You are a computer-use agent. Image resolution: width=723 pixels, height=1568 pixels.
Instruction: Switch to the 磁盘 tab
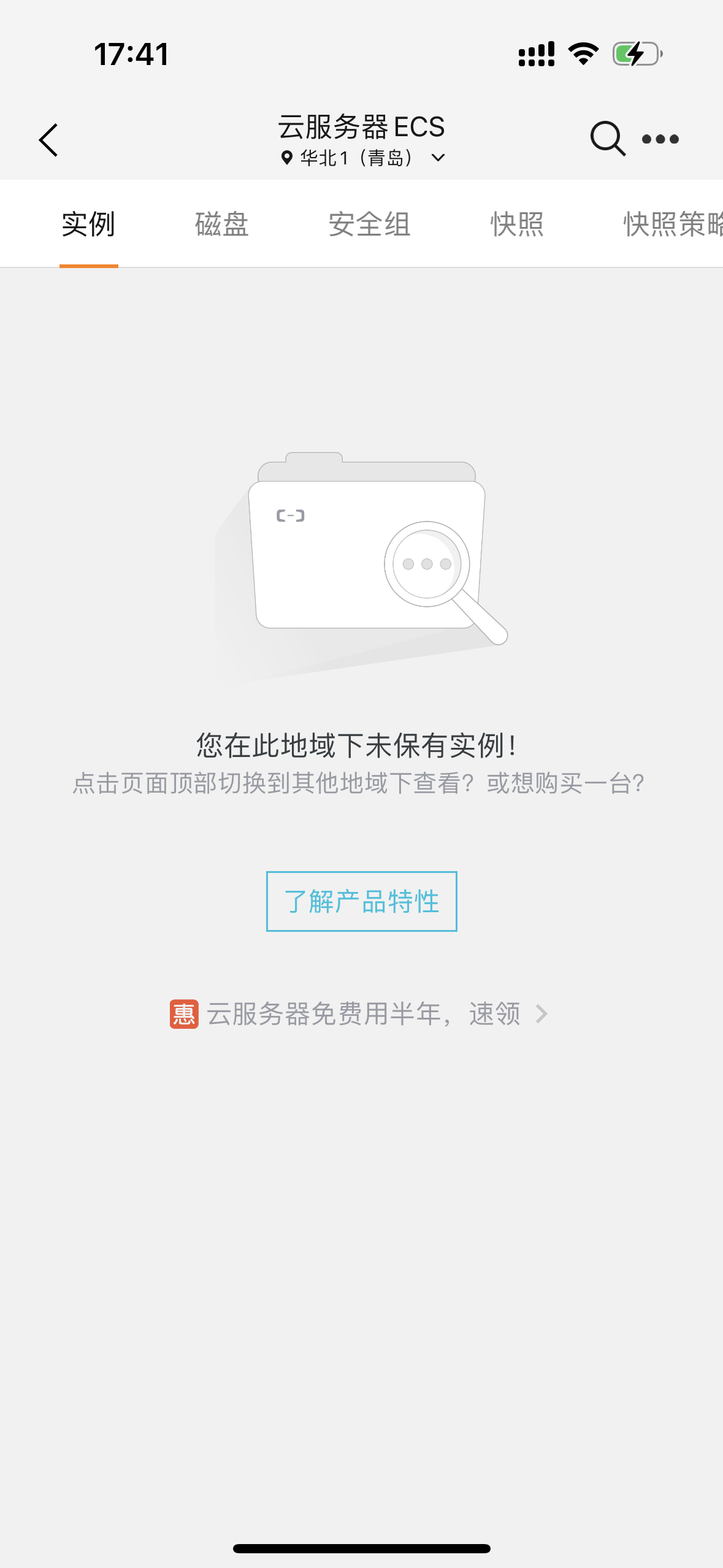pyautogui.click(x=221, y=224)
